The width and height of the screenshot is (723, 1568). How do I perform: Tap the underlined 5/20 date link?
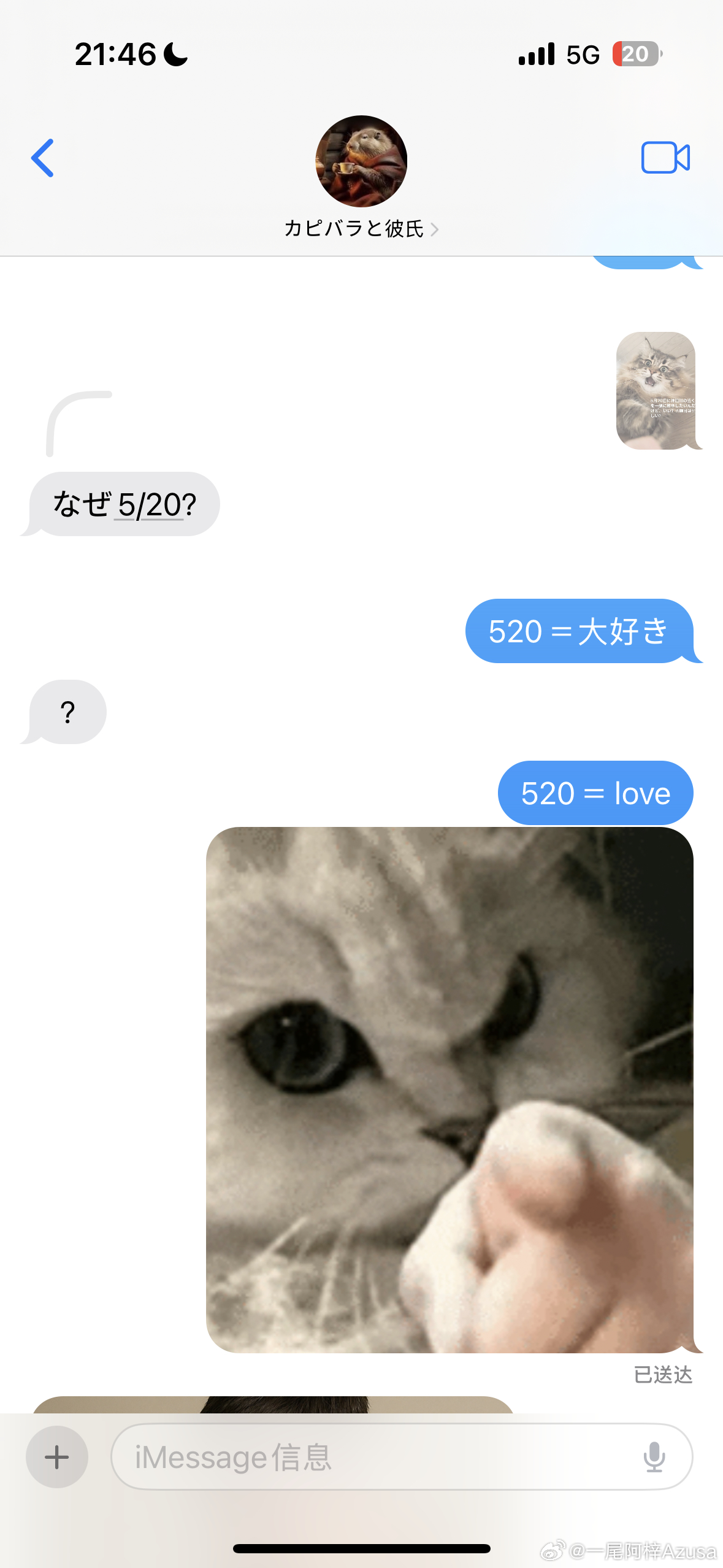coord(151,505)
